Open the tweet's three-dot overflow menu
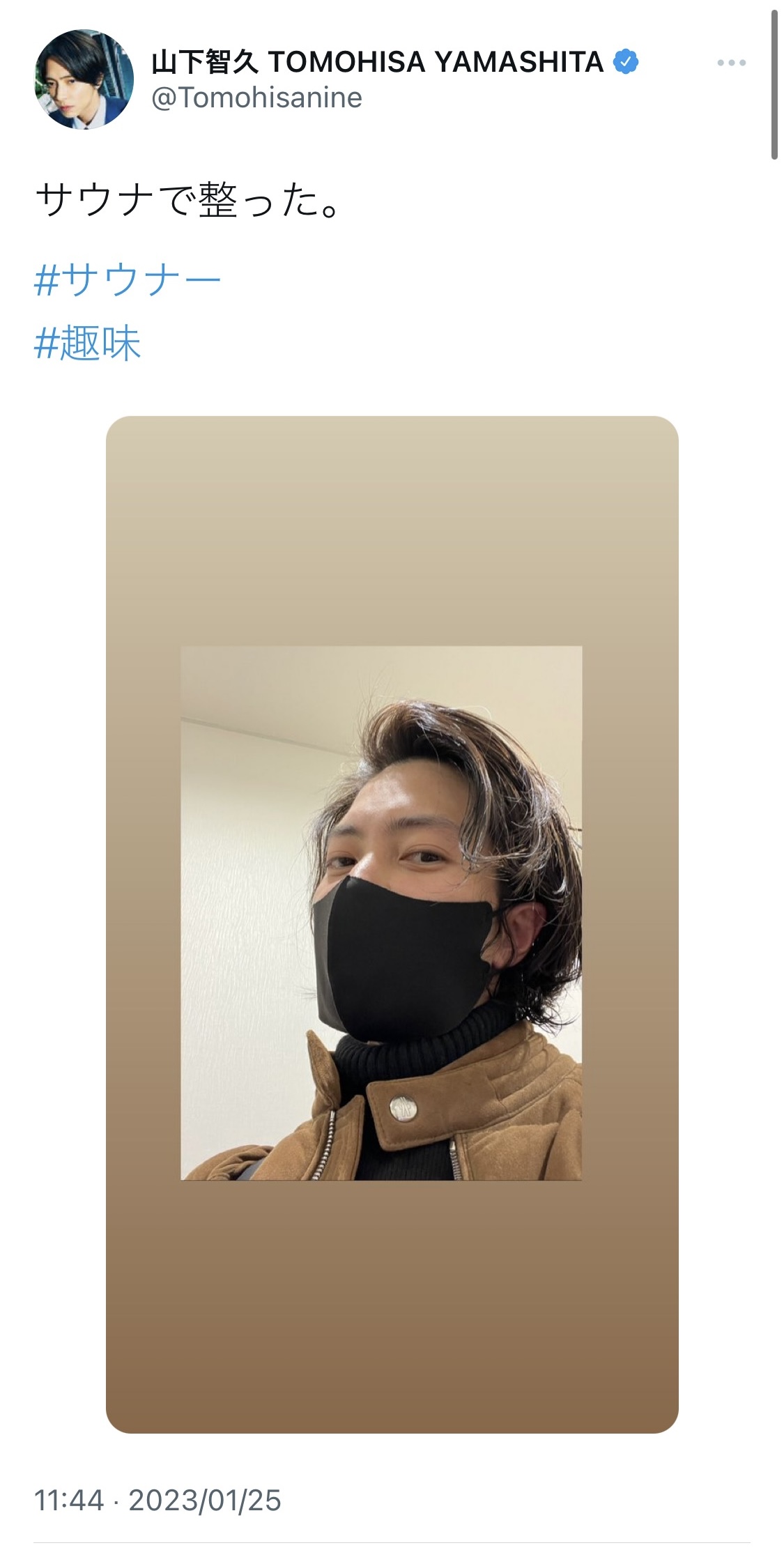 (x=731, y=63)
